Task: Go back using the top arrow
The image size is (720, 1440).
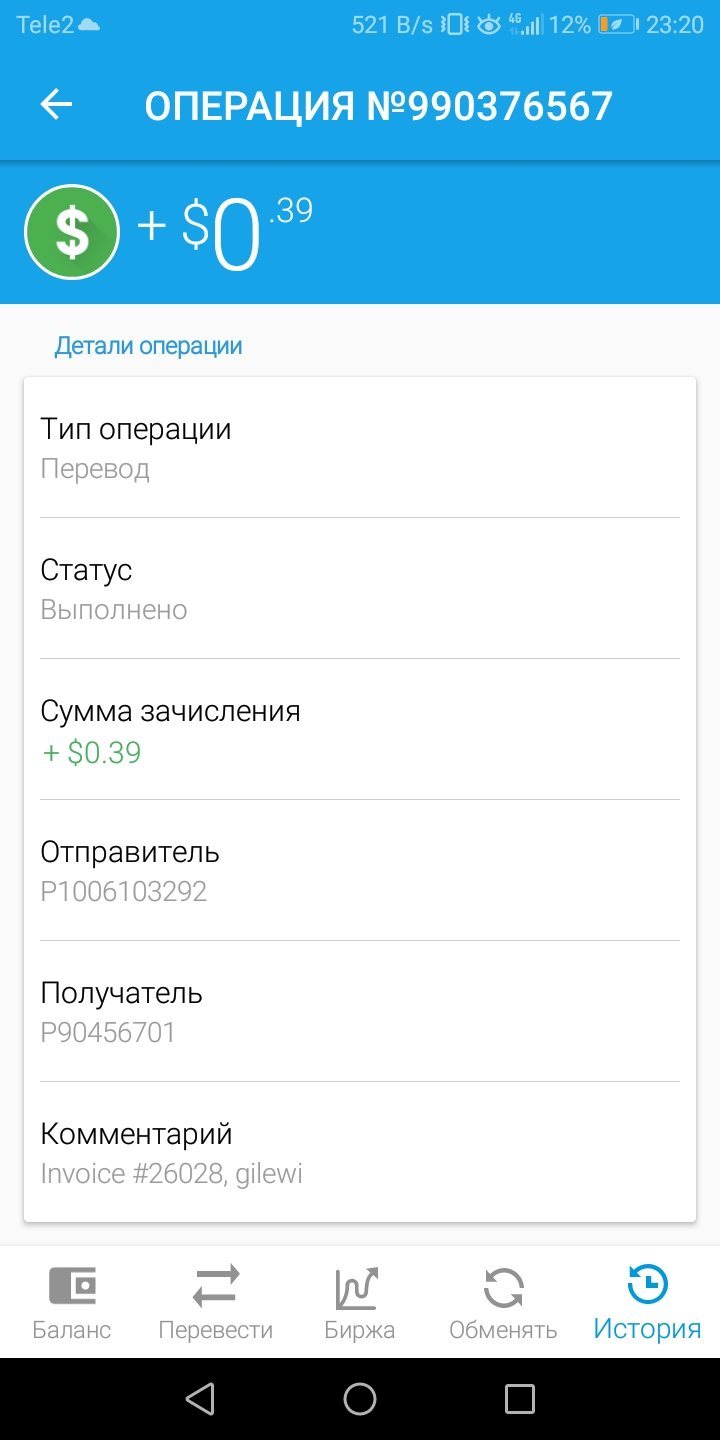Action: 56,105
